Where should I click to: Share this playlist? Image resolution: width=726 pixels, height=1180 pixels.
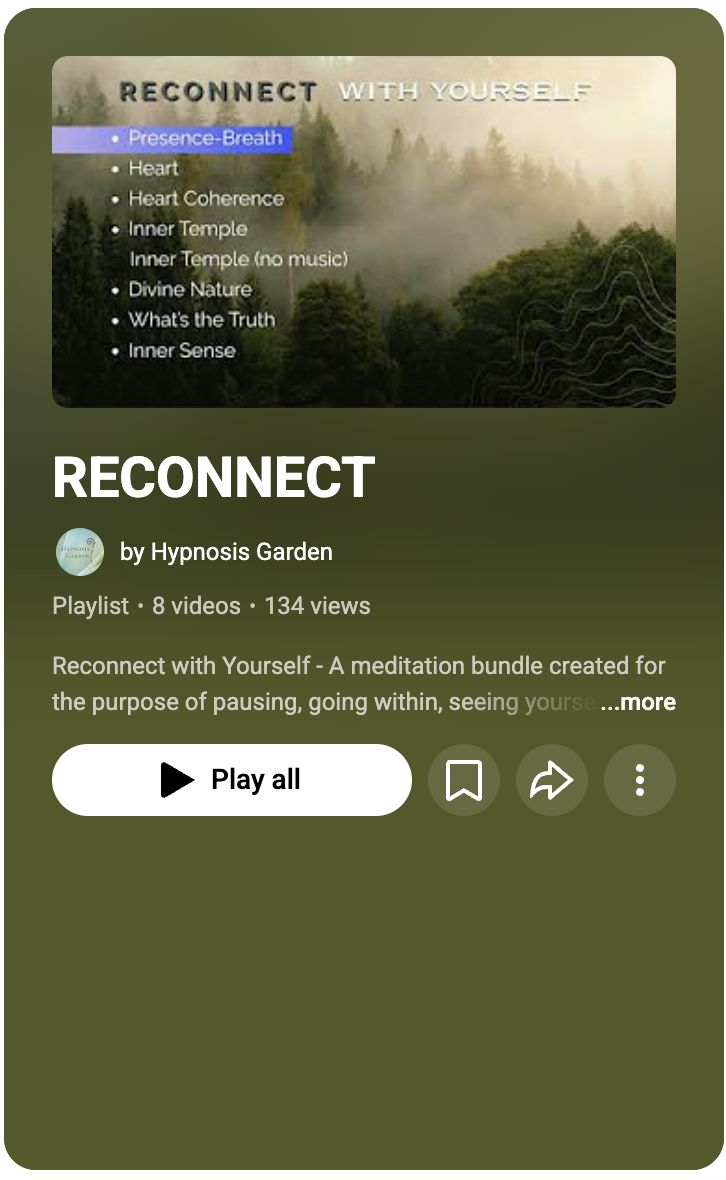(x=552, y=780)
